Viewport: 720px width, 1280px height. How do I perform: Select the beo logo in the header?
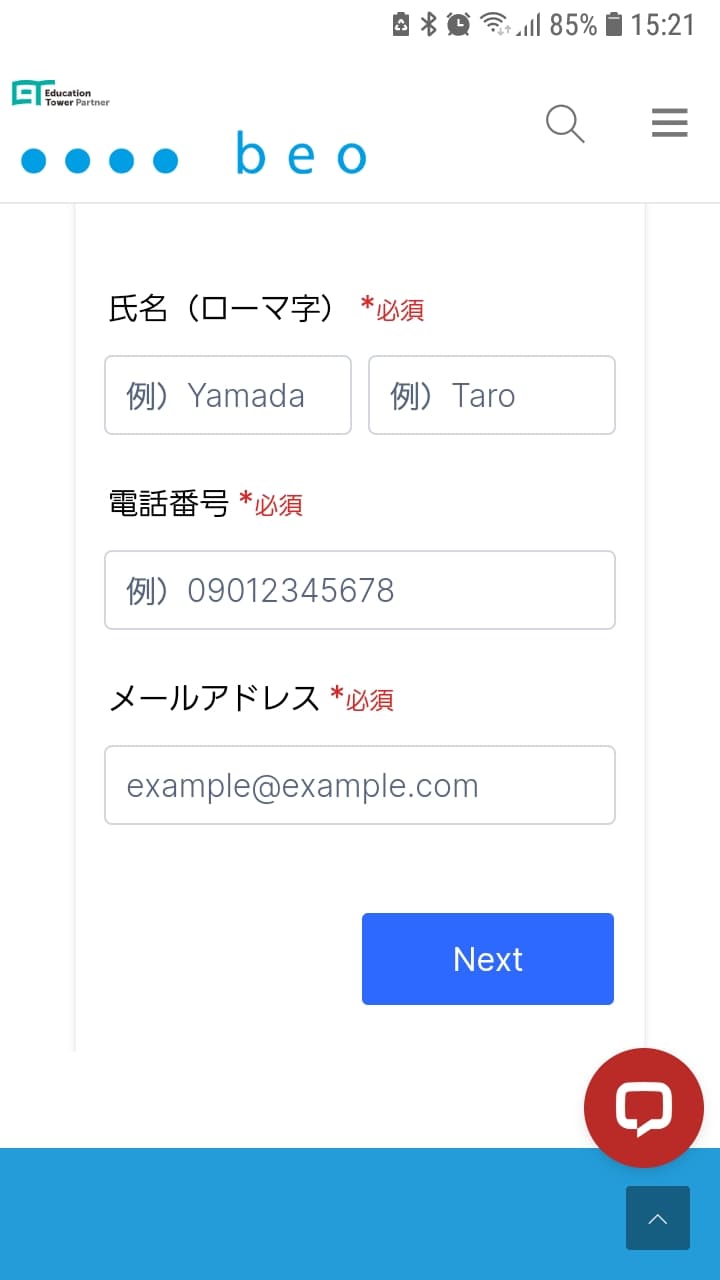coord(300,155)
